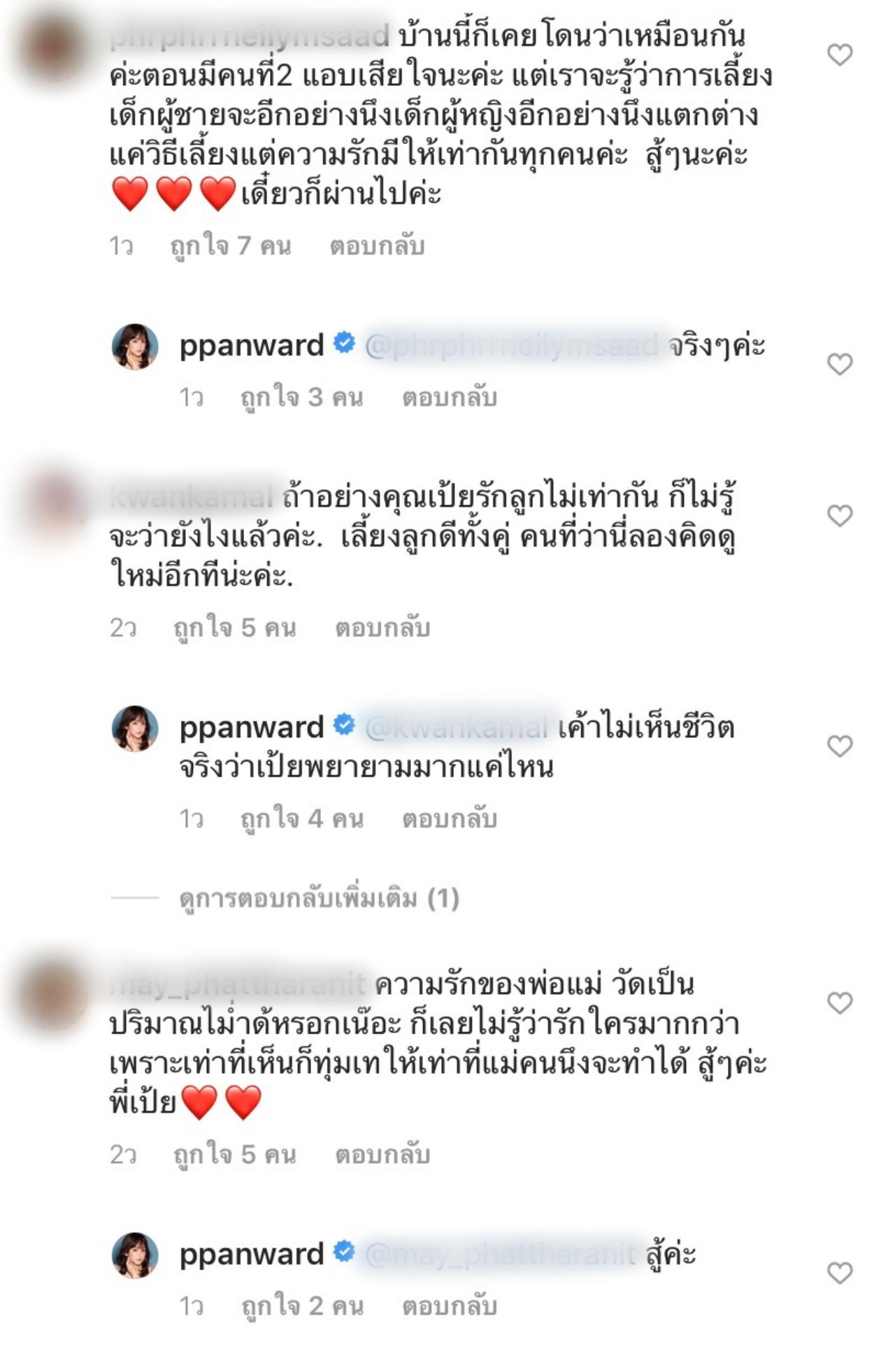Reply to the comment ความรักของพ่อแม่
895x1372 pixels.
[382, 1154]
